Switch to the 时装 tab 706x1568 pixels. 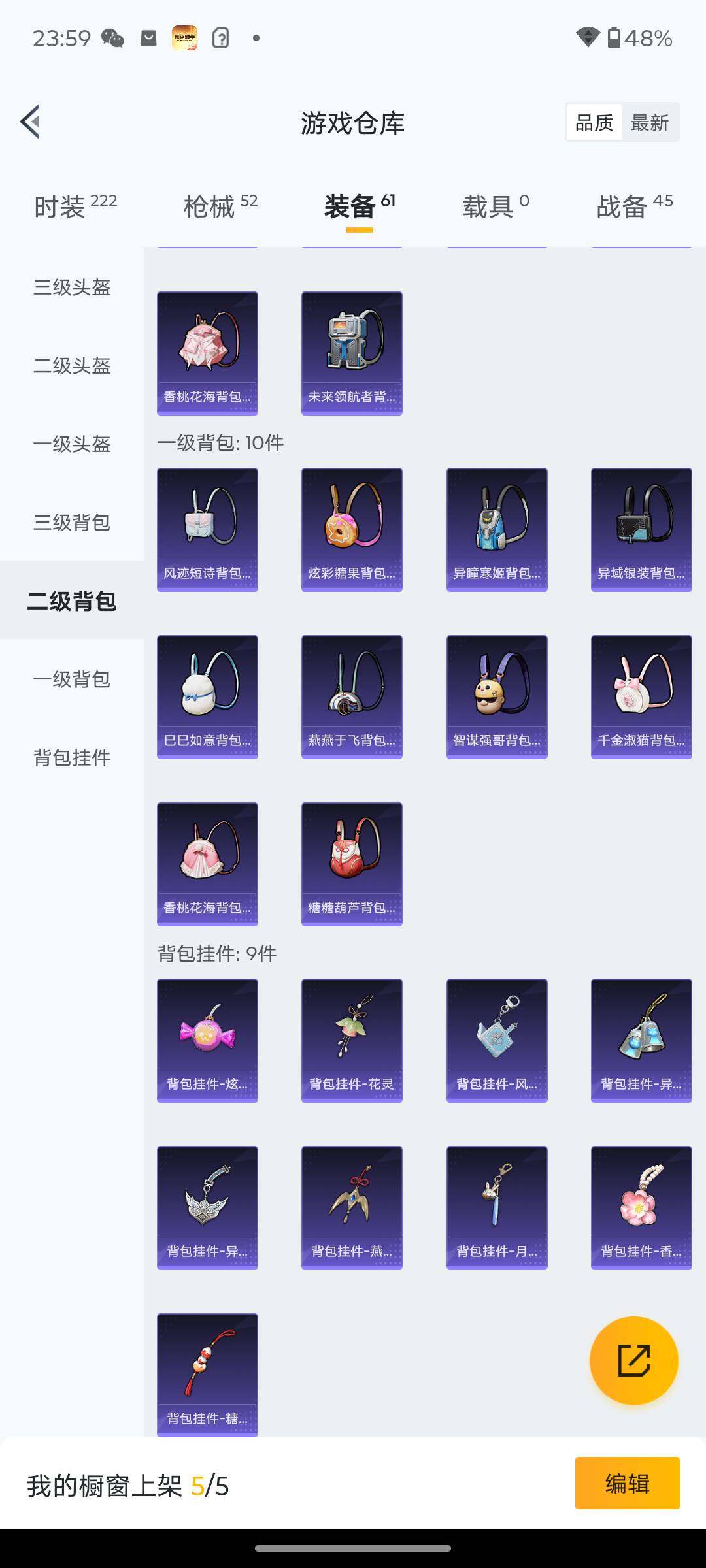coord(75,206)
